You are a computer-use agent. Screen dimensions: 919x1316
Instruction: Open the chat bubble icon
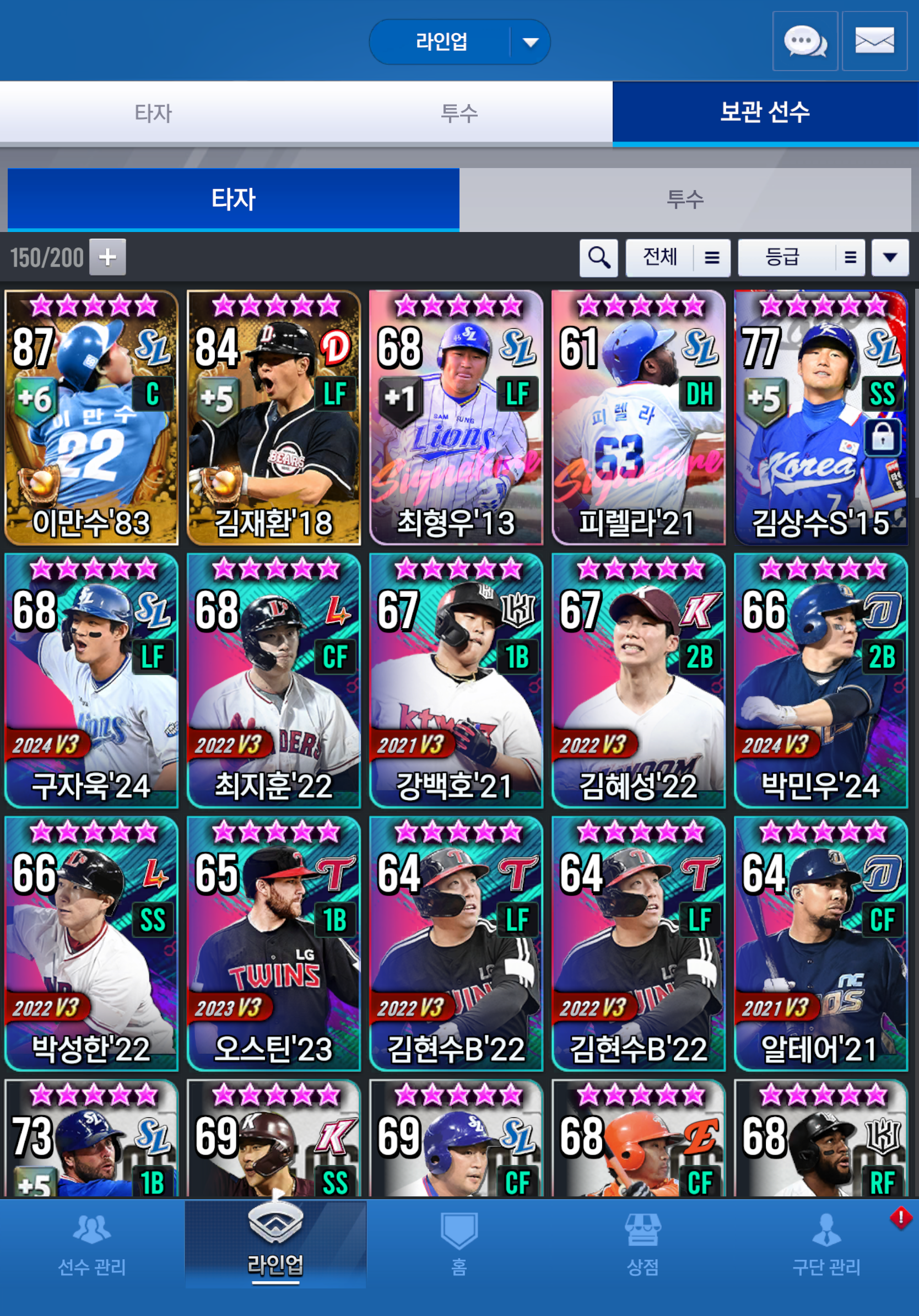[x=804, y=41]
